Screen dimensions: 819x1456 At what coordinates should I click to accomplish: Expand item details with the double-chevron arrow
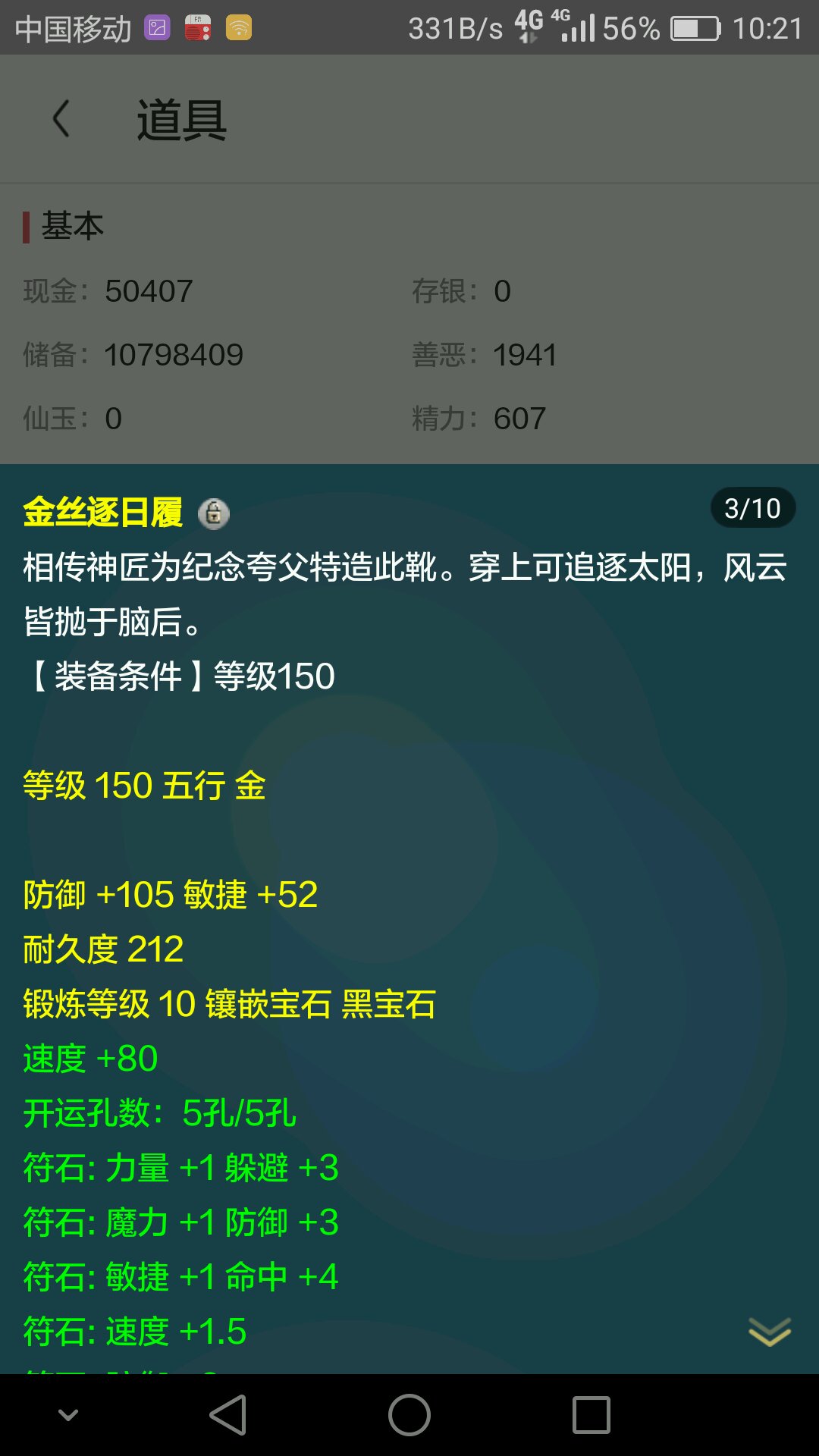point(770,1332)
